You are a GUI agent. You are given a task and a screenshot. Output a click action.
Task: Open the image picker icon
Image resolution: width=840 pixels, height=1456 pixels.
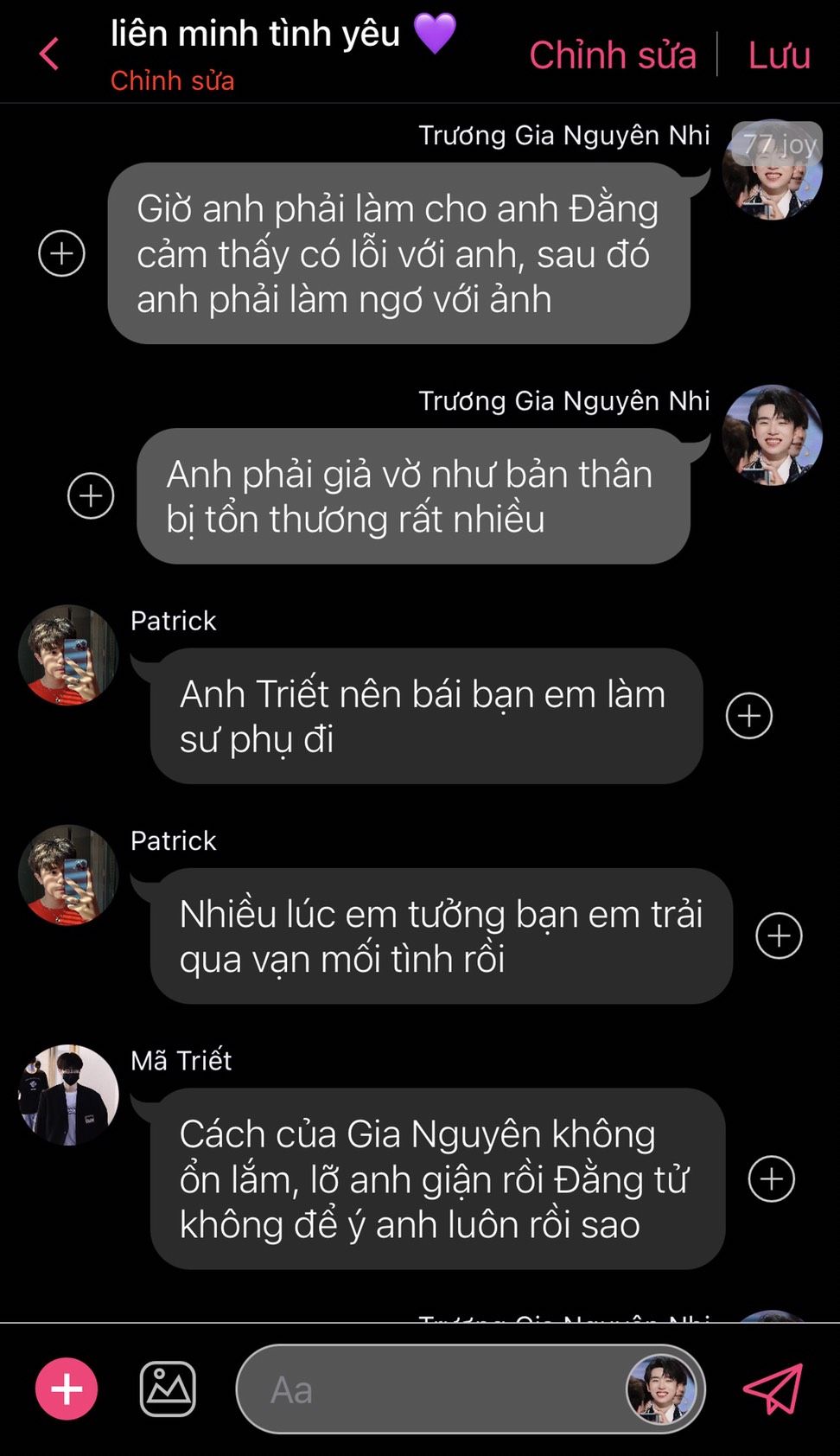click(x=168, y=1389)
